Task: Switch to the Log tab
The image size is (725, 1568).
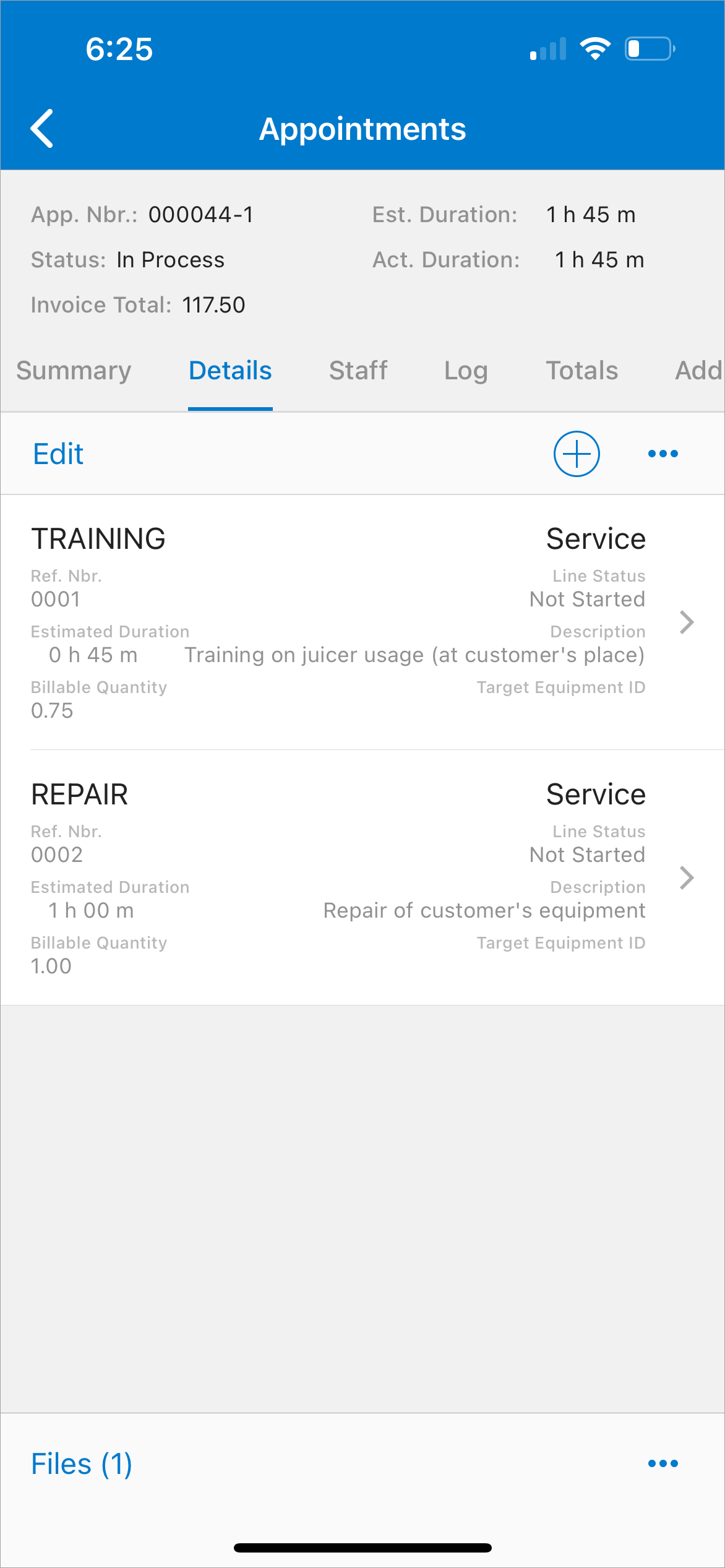Action: (x=466, y=371)
